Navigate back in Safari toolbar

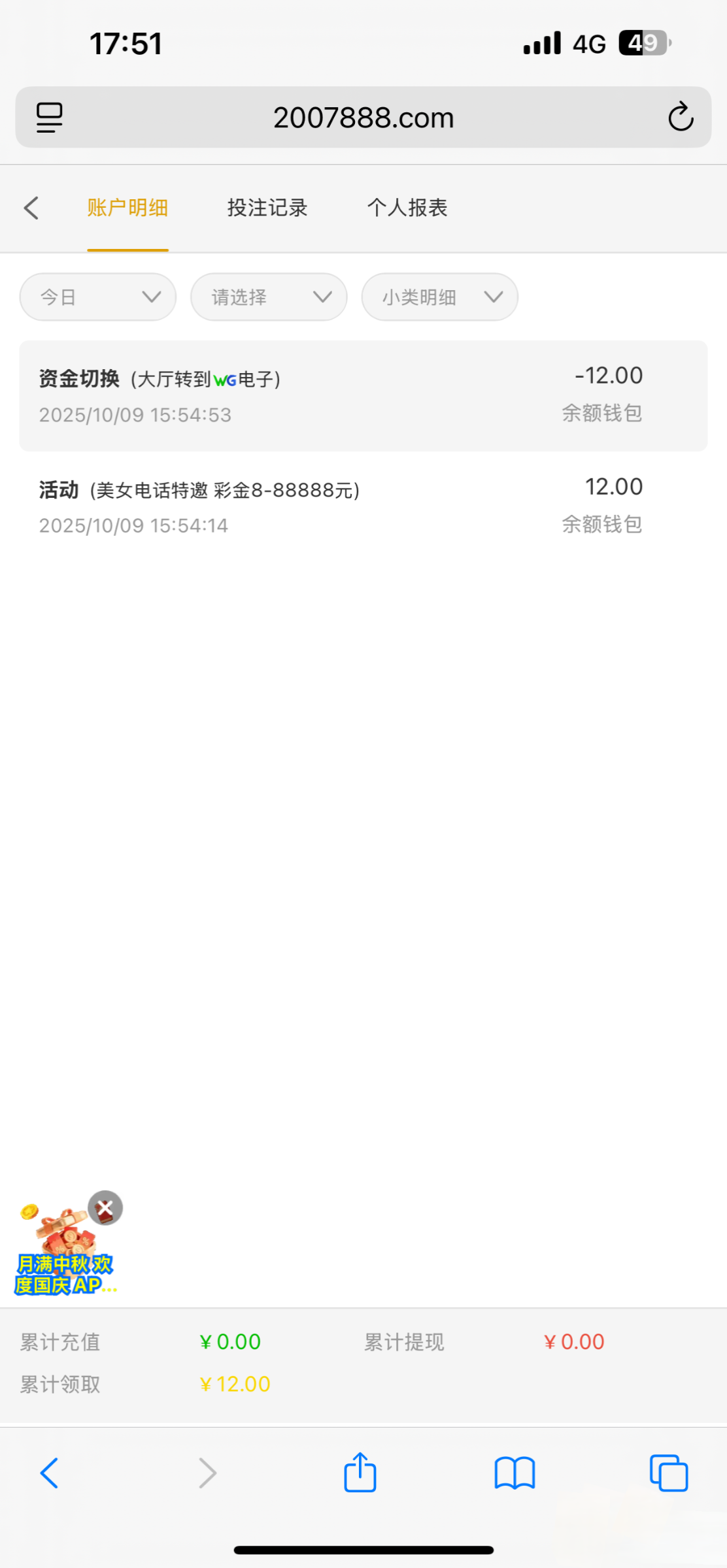click(x=50, y=1473)
